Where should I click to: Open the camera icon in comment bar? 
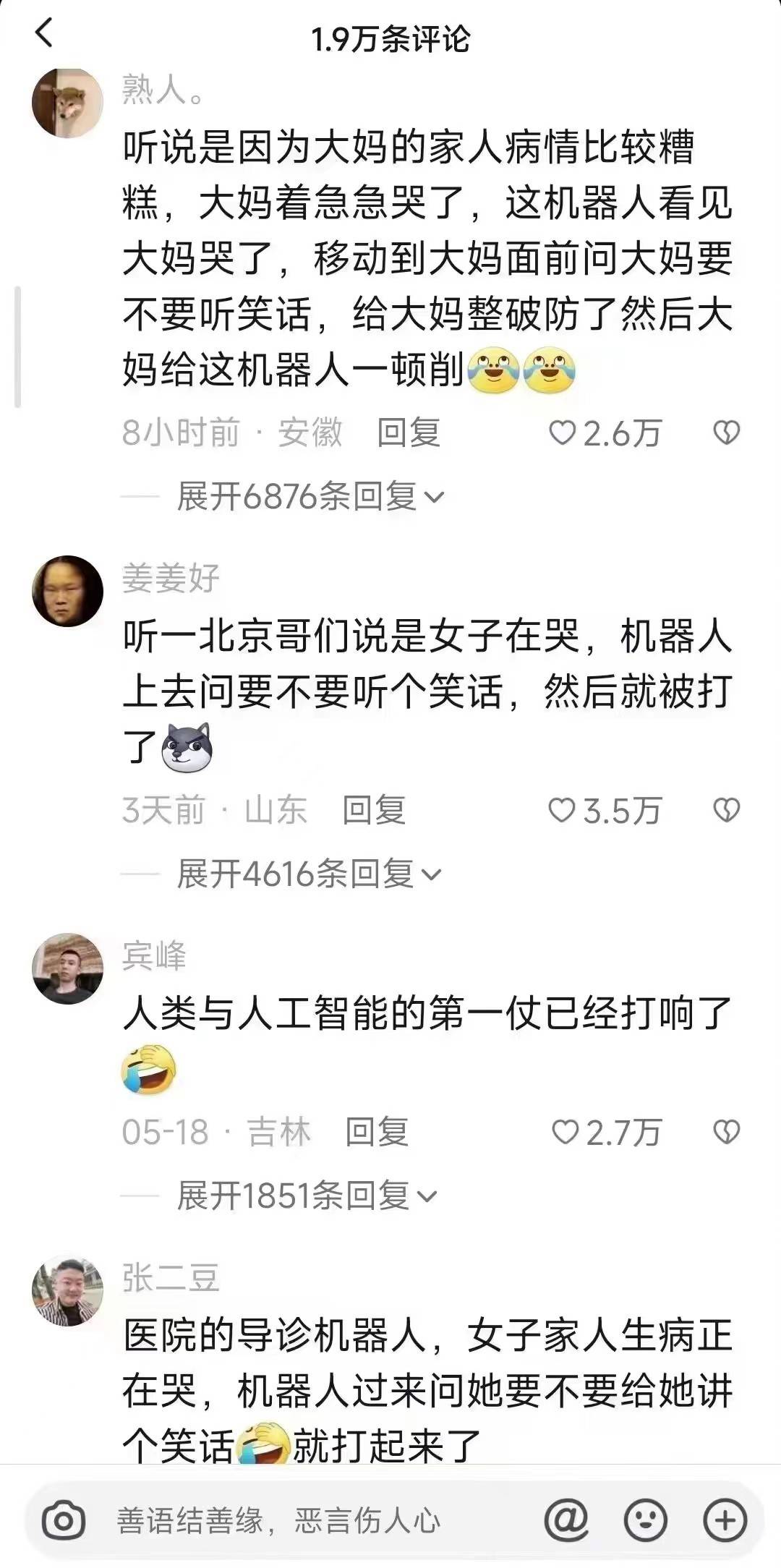64,1522
